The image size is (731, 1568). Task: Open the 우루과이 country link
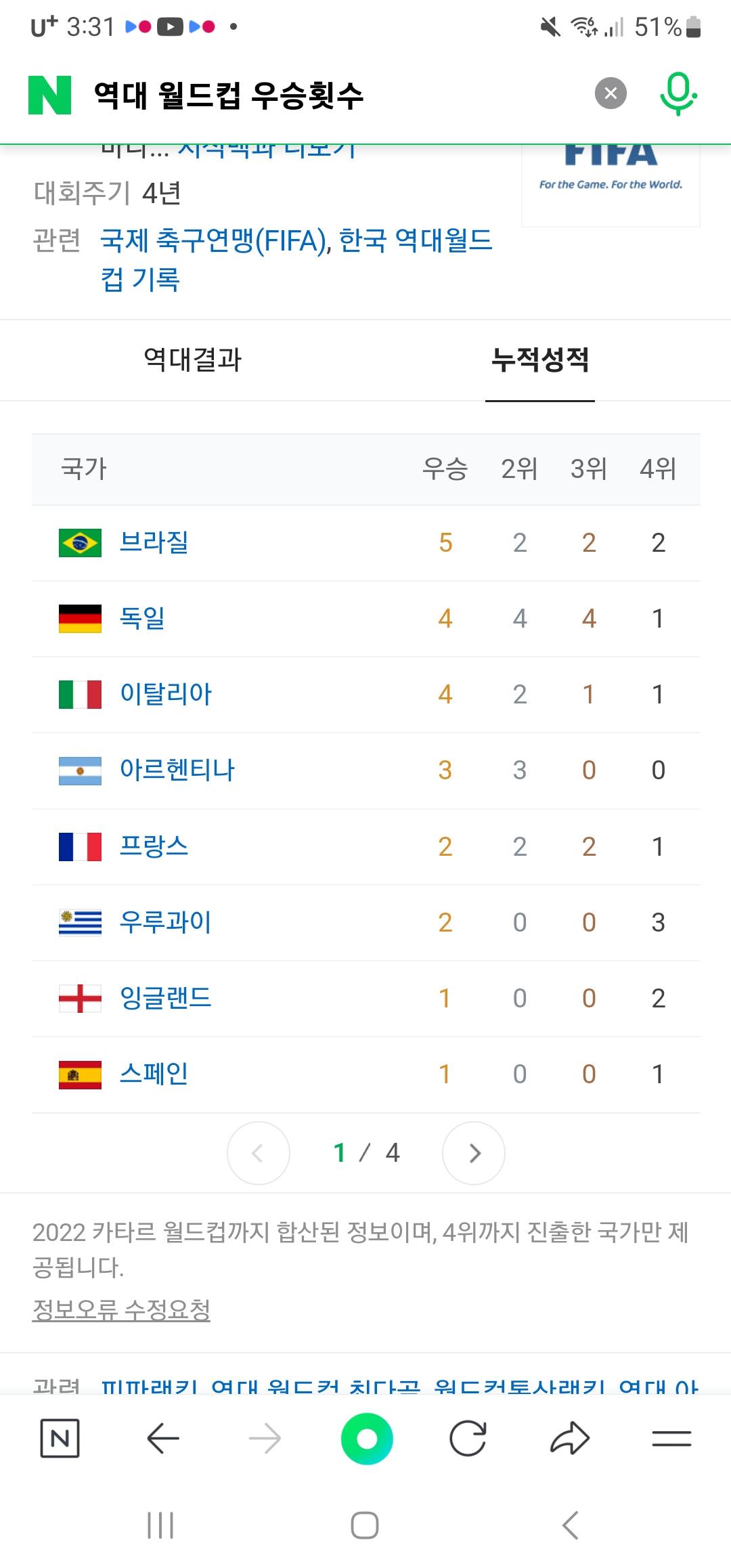166,922
